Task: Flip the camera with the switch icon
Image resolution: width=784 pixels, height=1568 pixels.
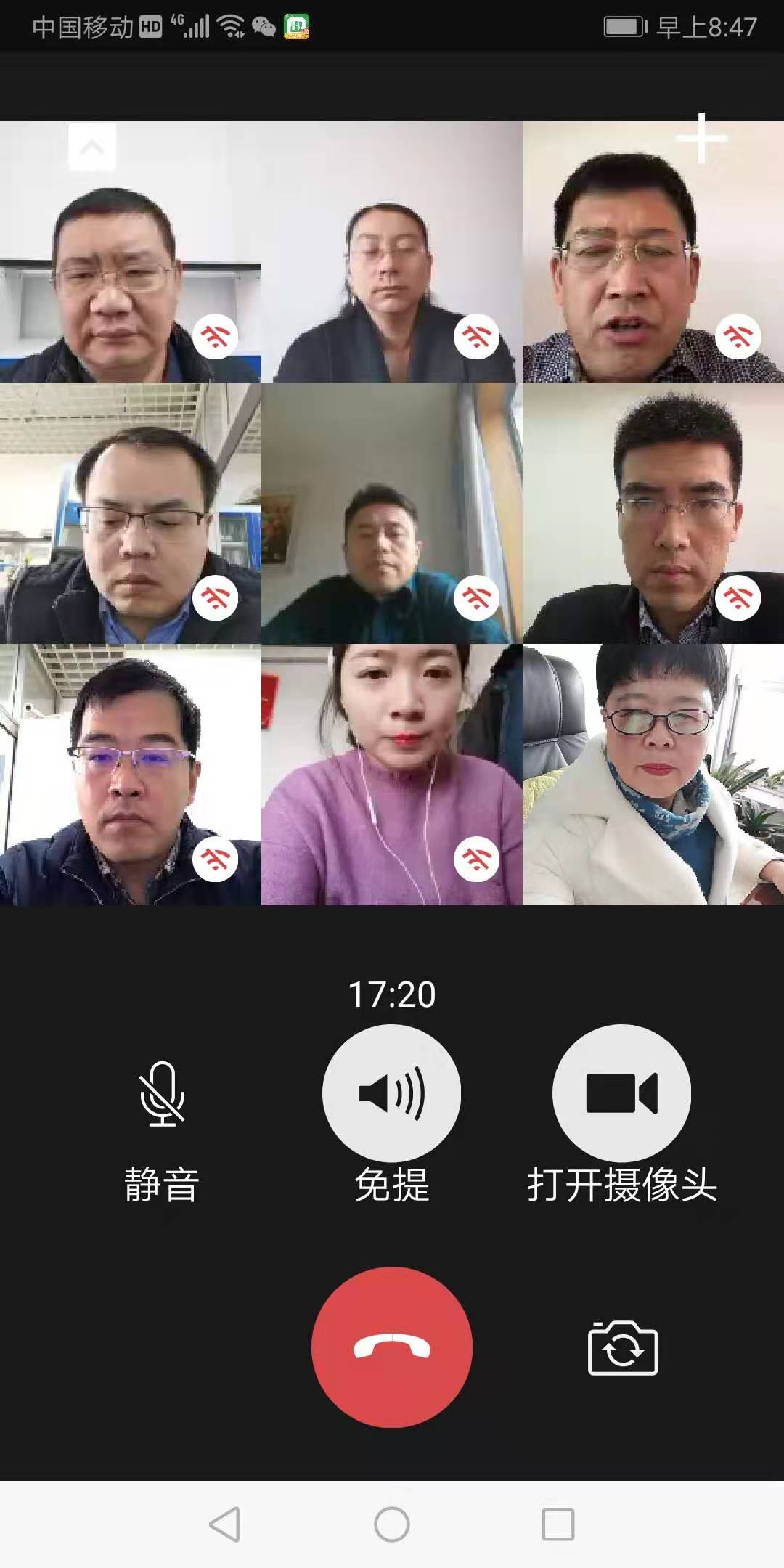Action: tap(623, 1348)
